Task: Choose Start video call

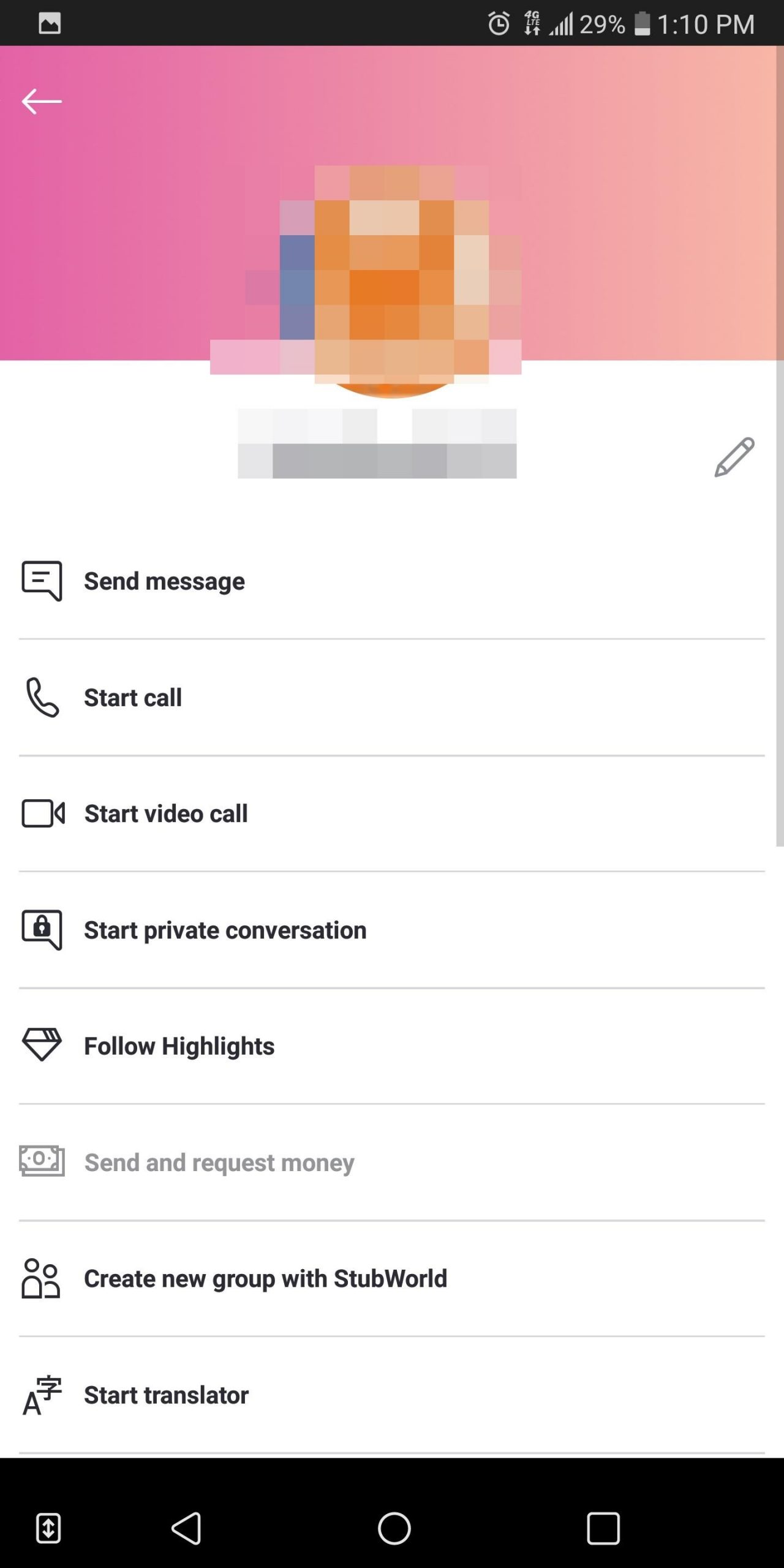Action: (x=166, y=814)
